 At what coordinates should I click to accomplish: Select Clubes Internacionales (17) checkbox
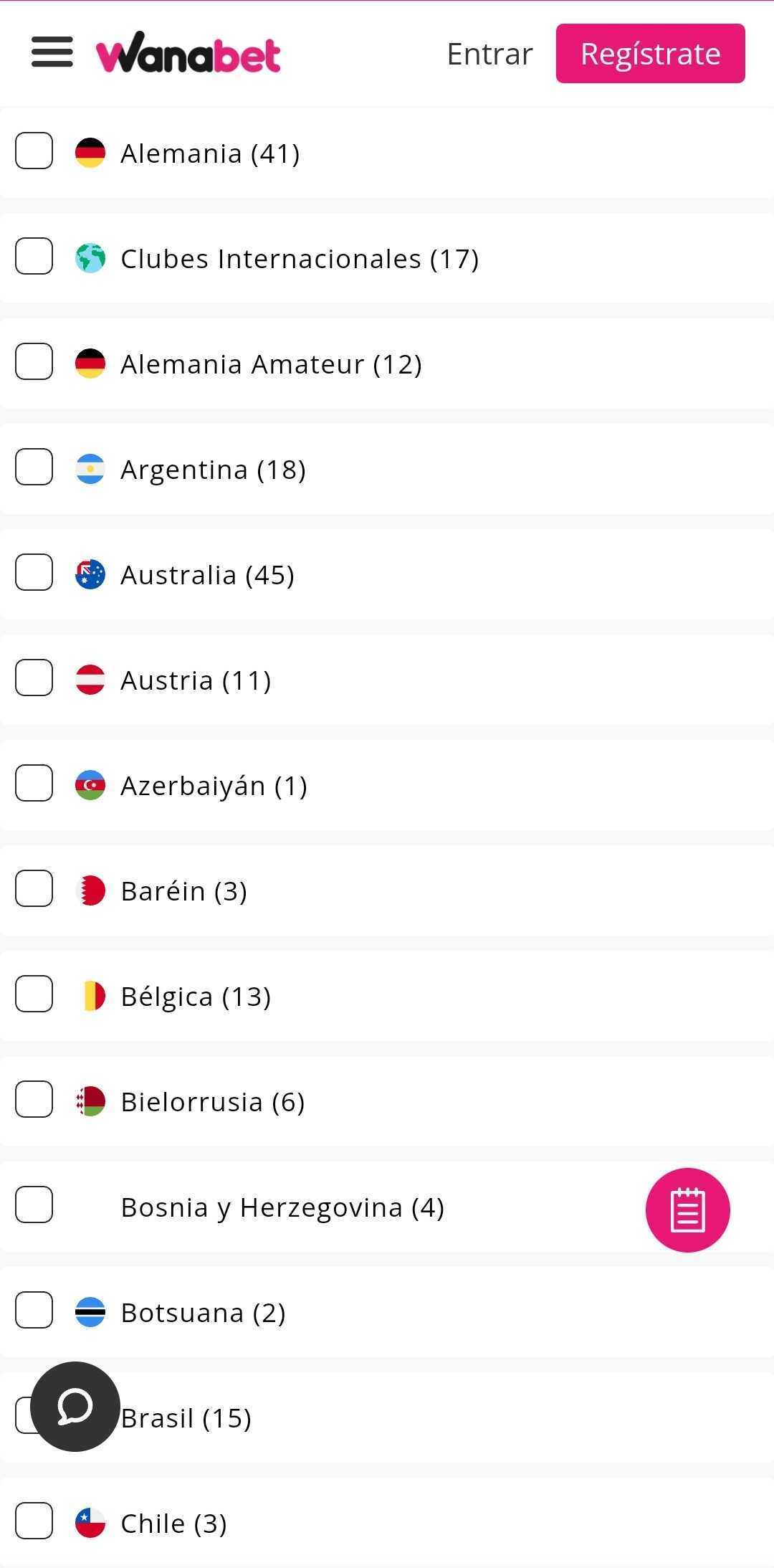(34, 256)
